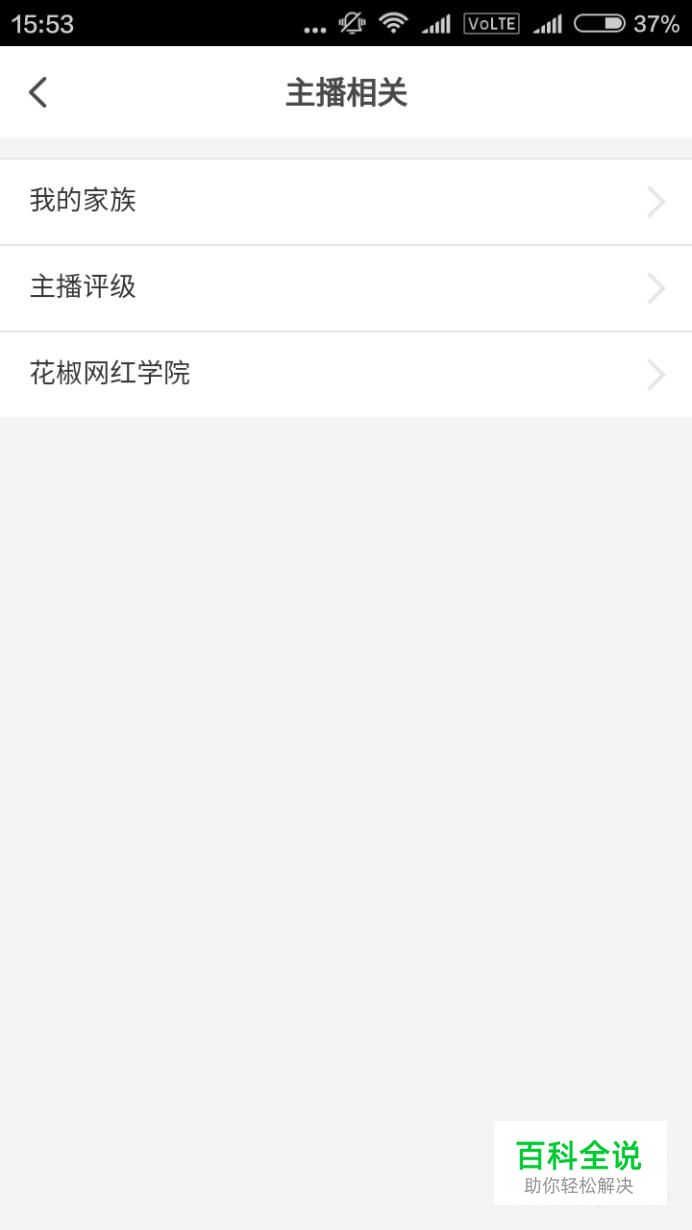Image resolution: width=692 pixels, height=1230 pixels.
Task: Open 我的家族 row
Action: click(346, 201)
